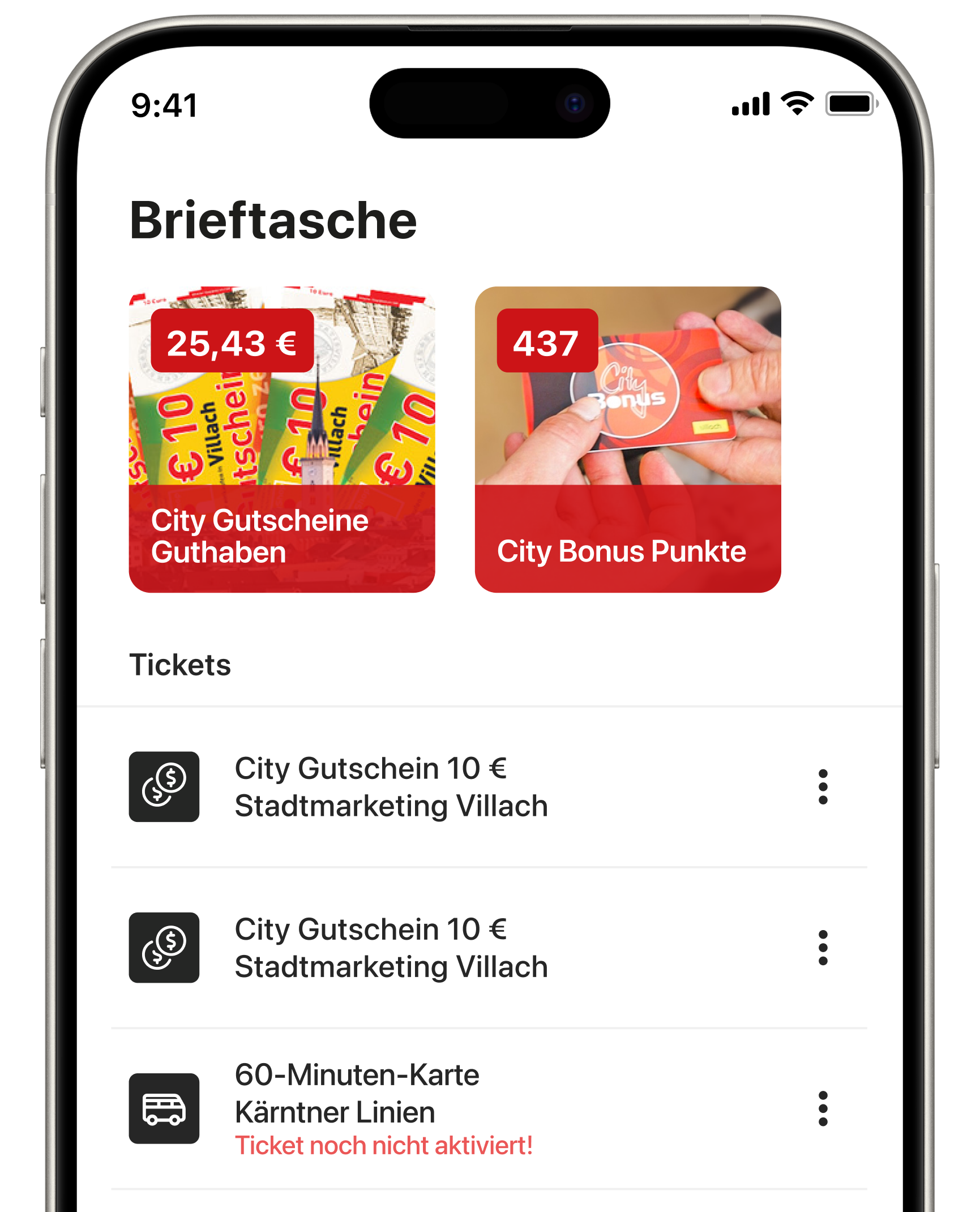The image size is (980, 1212).
Task: Tap the red 'Ticket noch nicht aktiviert!' warning
Action: [384, 1145]
